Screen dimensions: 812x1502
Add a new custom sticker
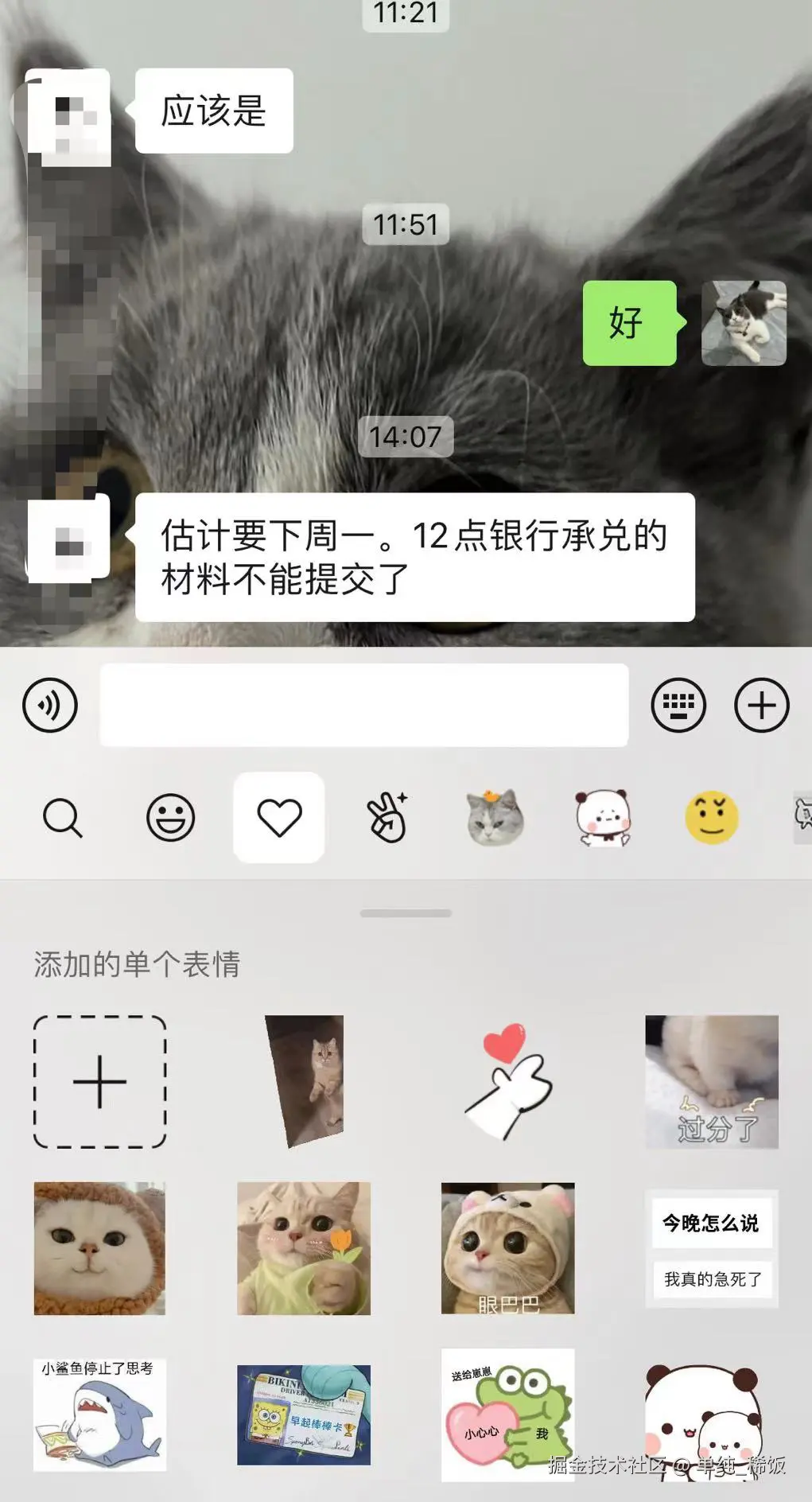click(x=99, y=1082)
